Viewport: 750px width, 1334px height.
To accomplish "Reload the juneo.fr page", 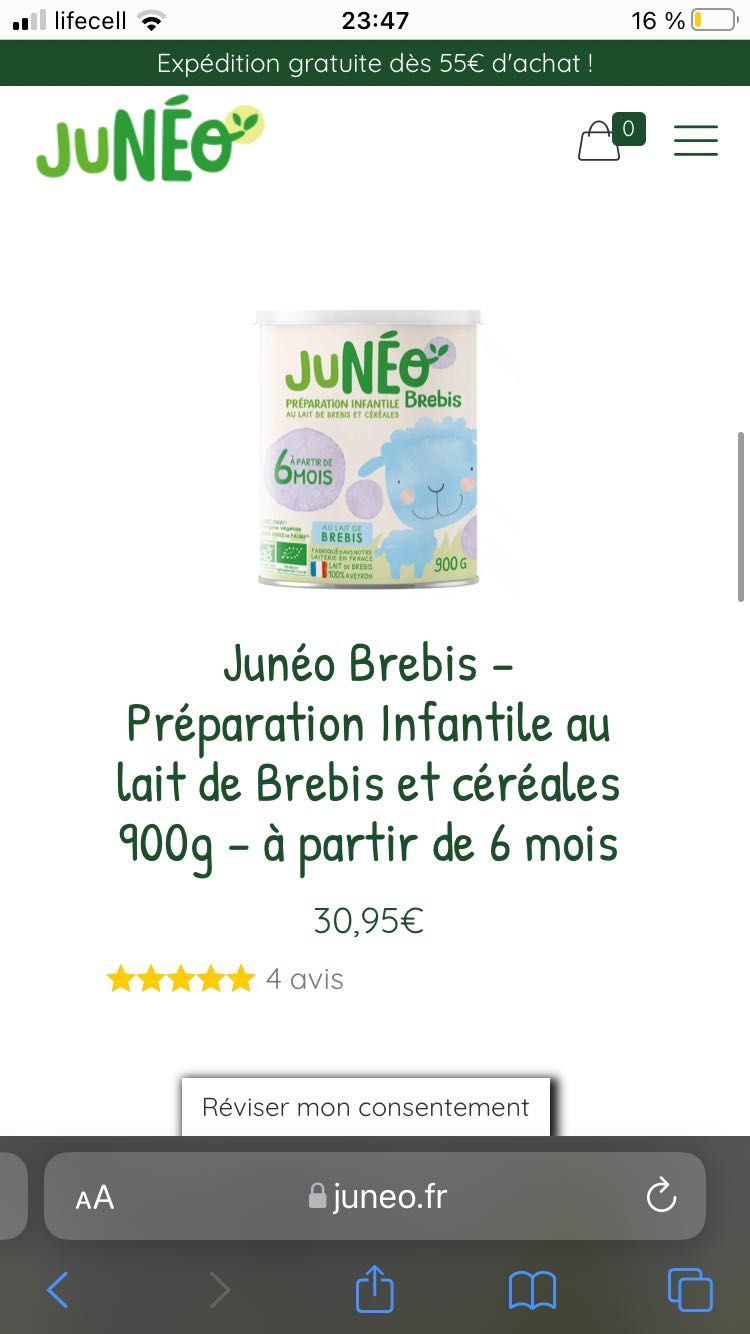I will [661, 1196].
